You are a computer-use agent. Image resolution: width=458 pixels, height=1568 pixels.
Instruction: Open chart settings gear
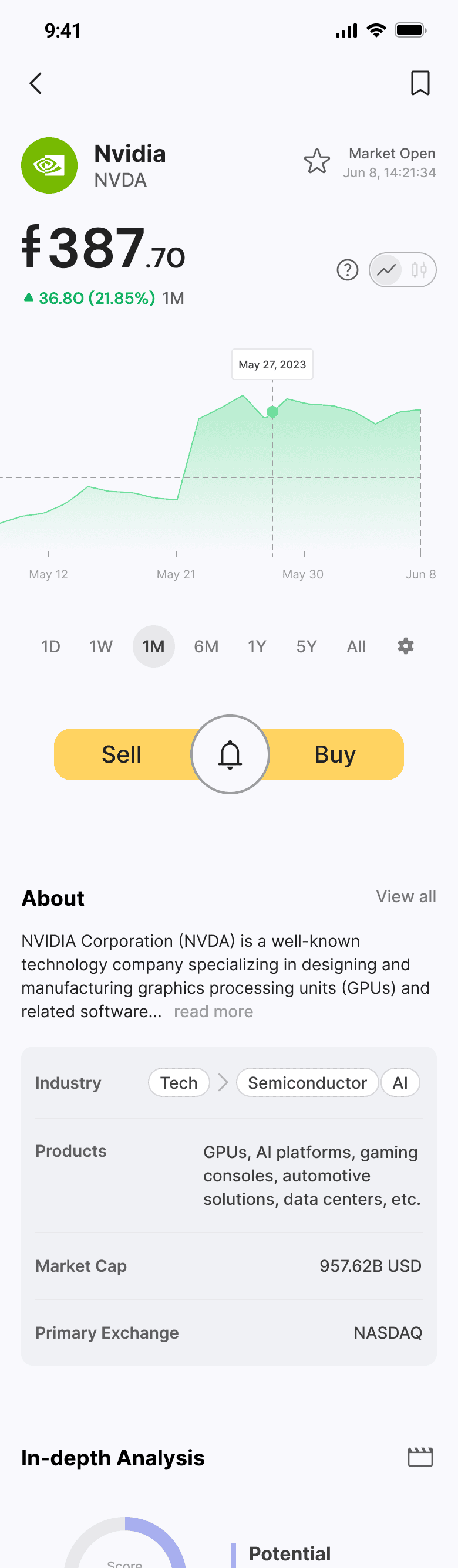point(406,646)
